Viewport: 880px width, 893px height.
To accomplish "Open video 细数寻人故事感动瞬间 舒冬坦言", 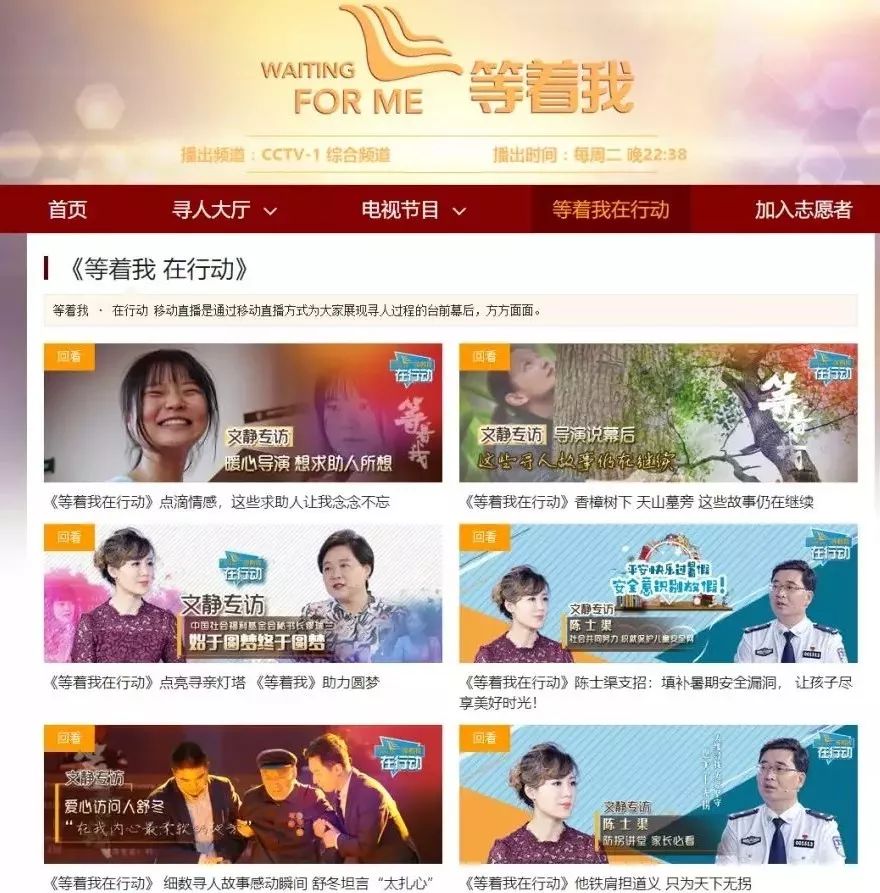I will point(243,794).
